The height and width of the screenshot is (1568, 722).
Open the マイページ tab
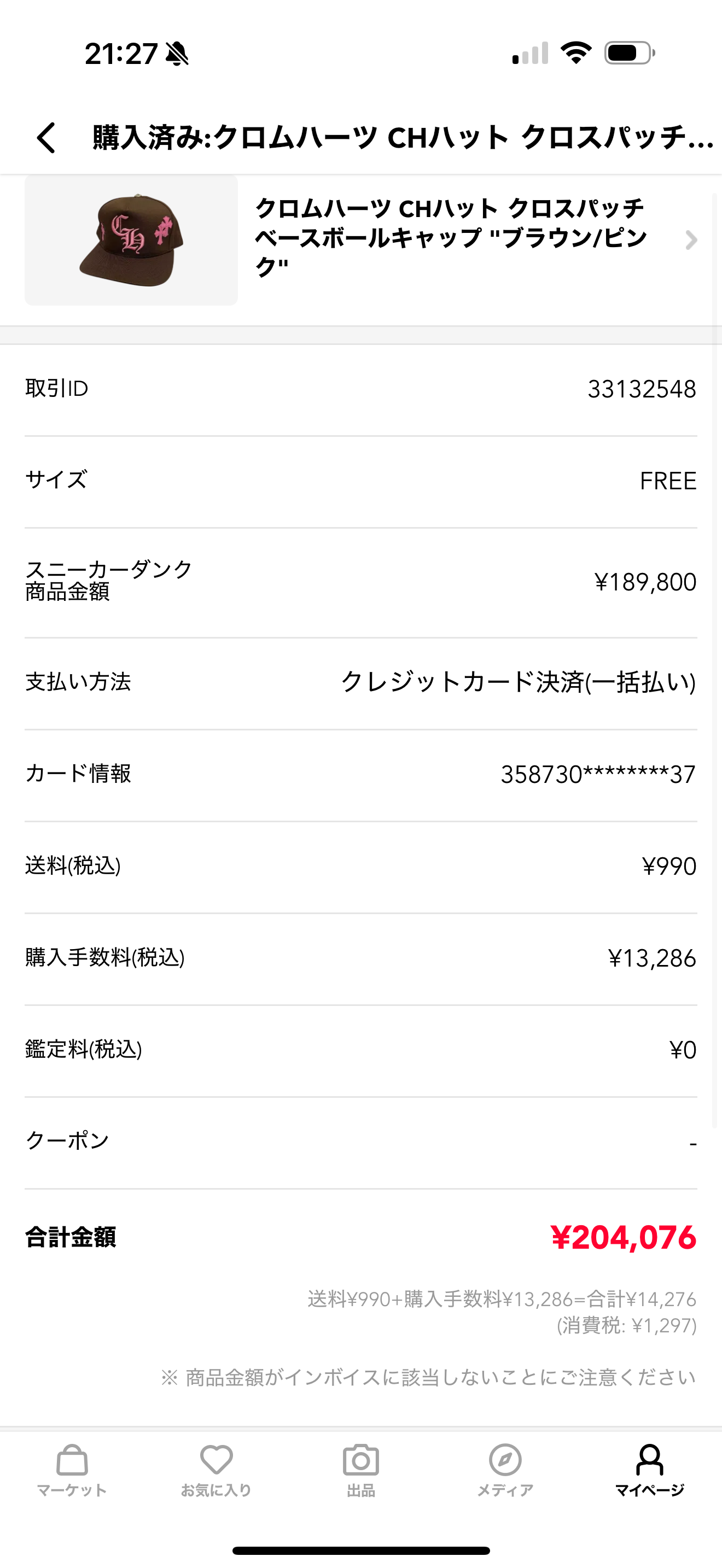pos(650,1470)
